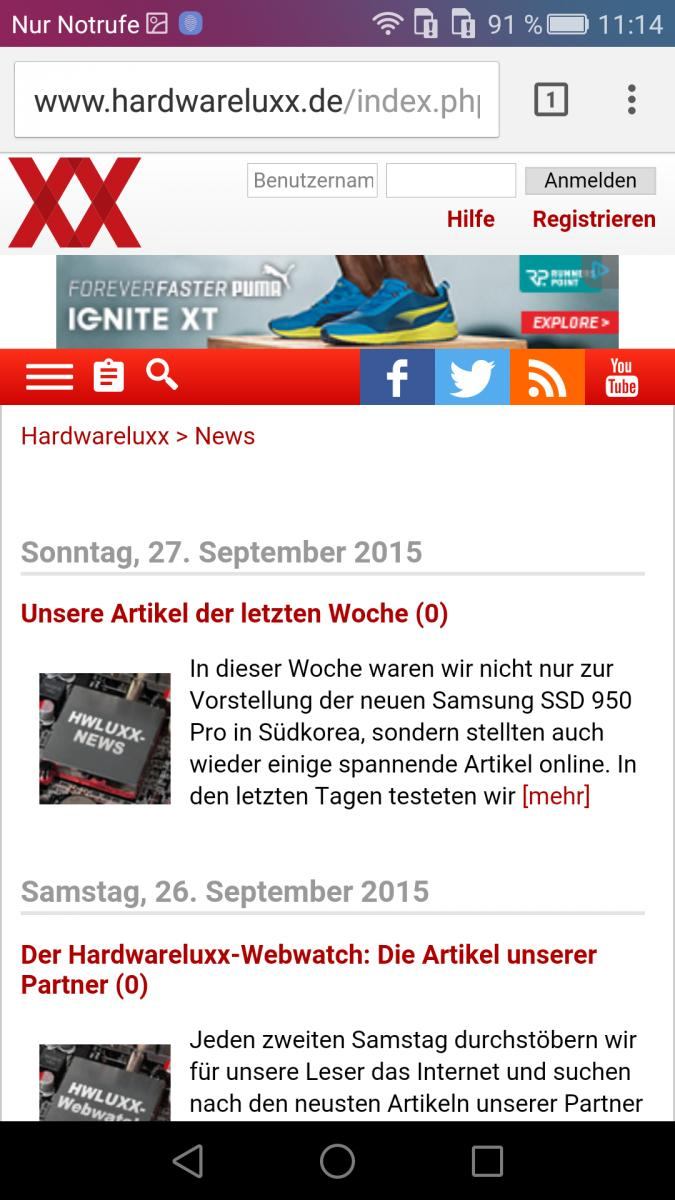Focus the password field beside Benutzername
Viewport: 675px width, 1200px height.
(x=451, y=181)
